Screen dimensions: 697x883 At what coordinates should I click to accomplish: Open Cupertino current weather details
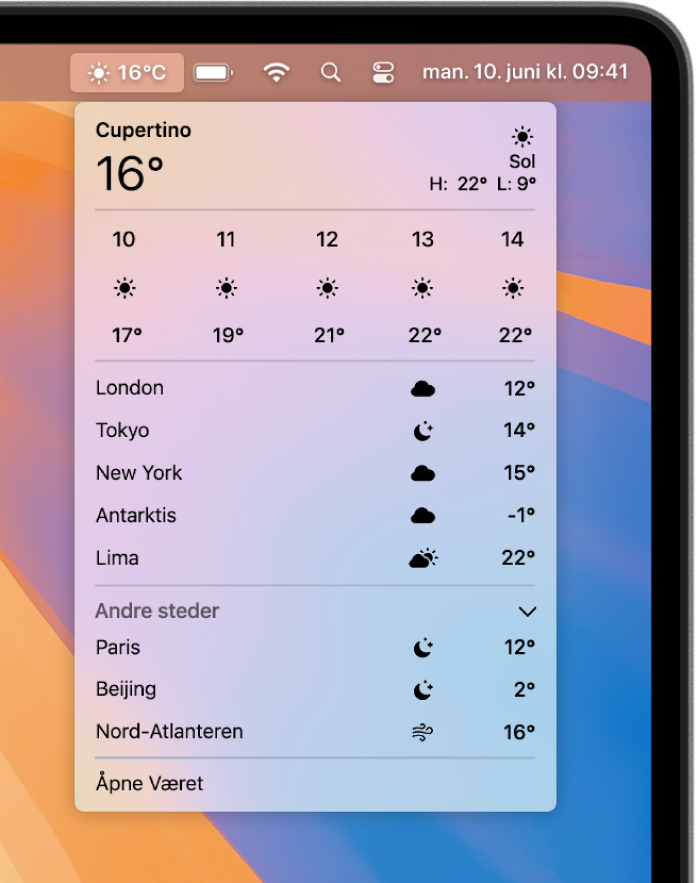pyautogui.click(x=315, y=160)
